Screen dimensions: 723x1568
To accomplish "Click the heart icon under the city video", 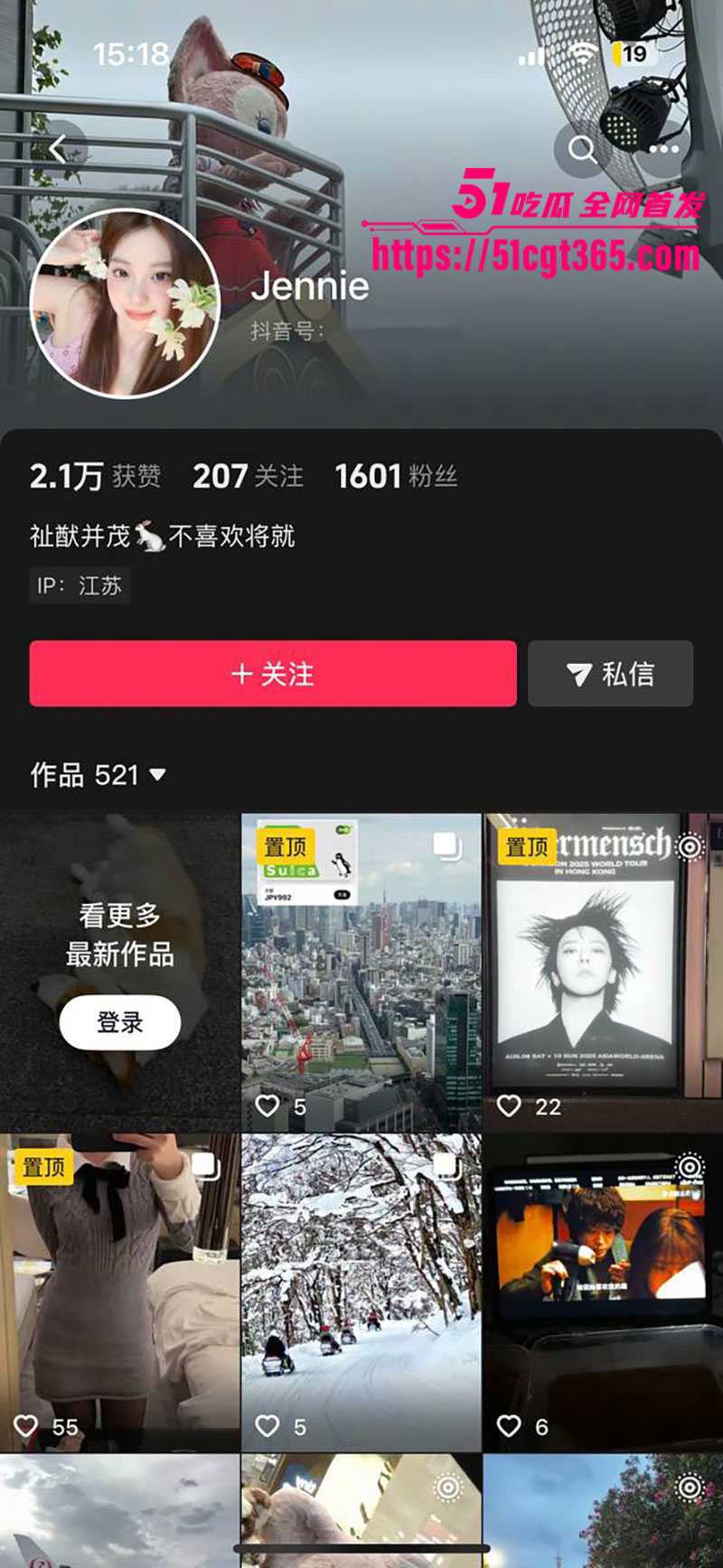I will click(268, 1106).
